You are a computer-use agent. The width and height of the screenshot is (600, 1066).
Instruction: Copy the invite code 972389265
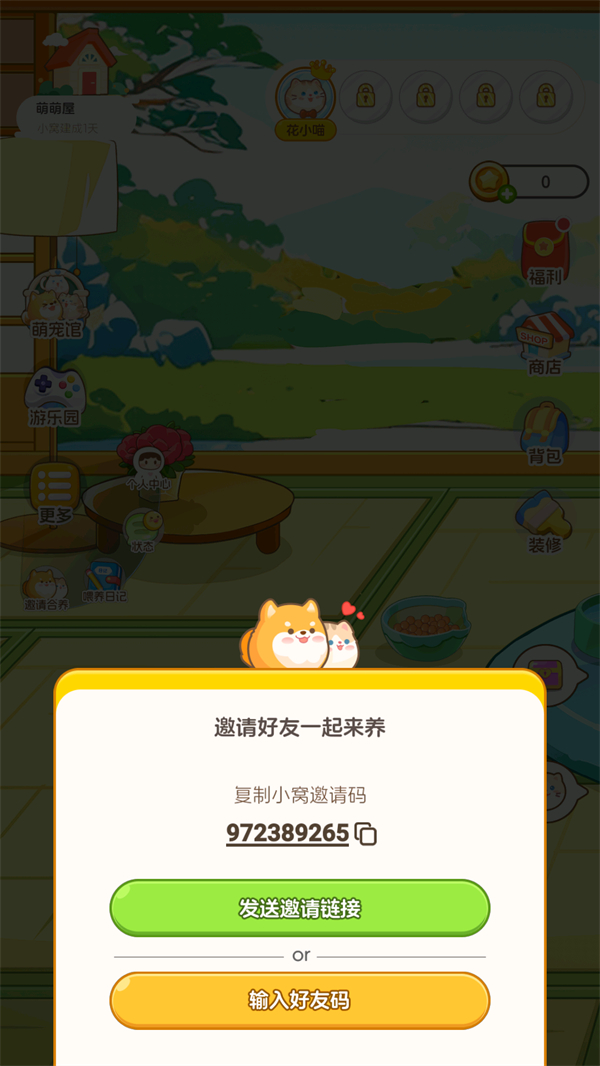point(367,833)
